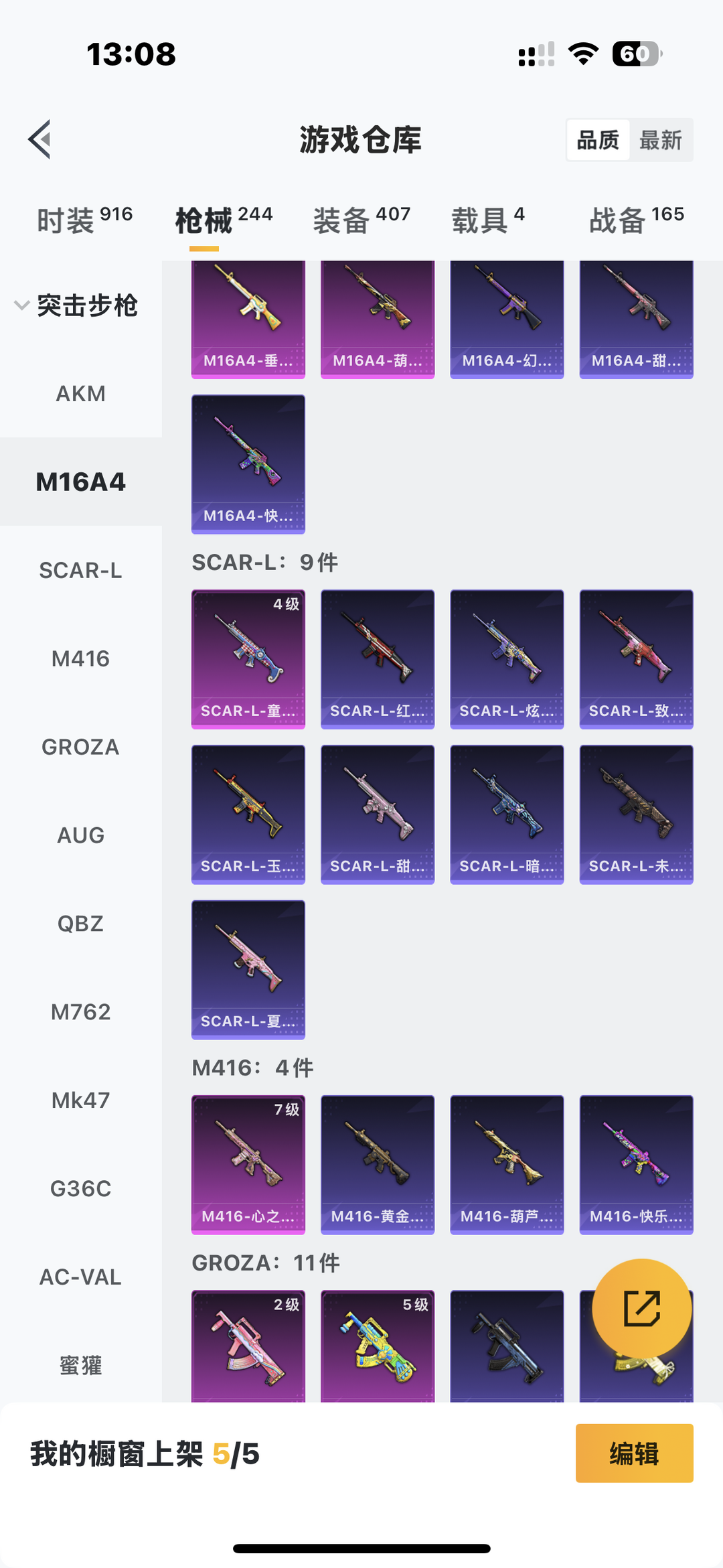Screen dimensions: 723x1568
Task: Open the level 7 M416-心之 skin
Action: click(248, 1165)
